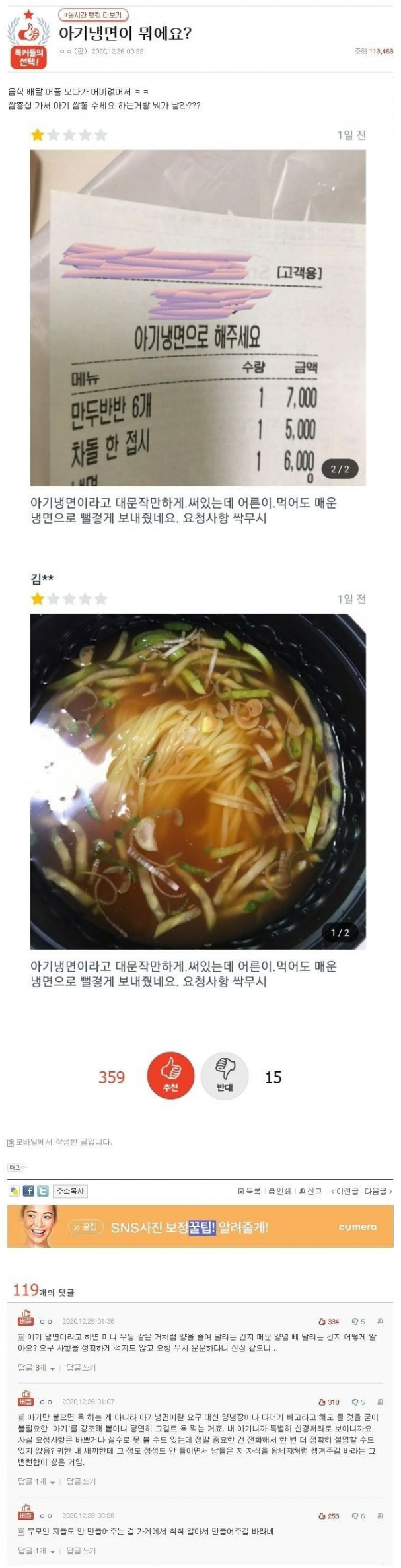Copy the post address with 주소복사
The width and height of the screenshot is (401, 1568).
tap(70, 1190)
